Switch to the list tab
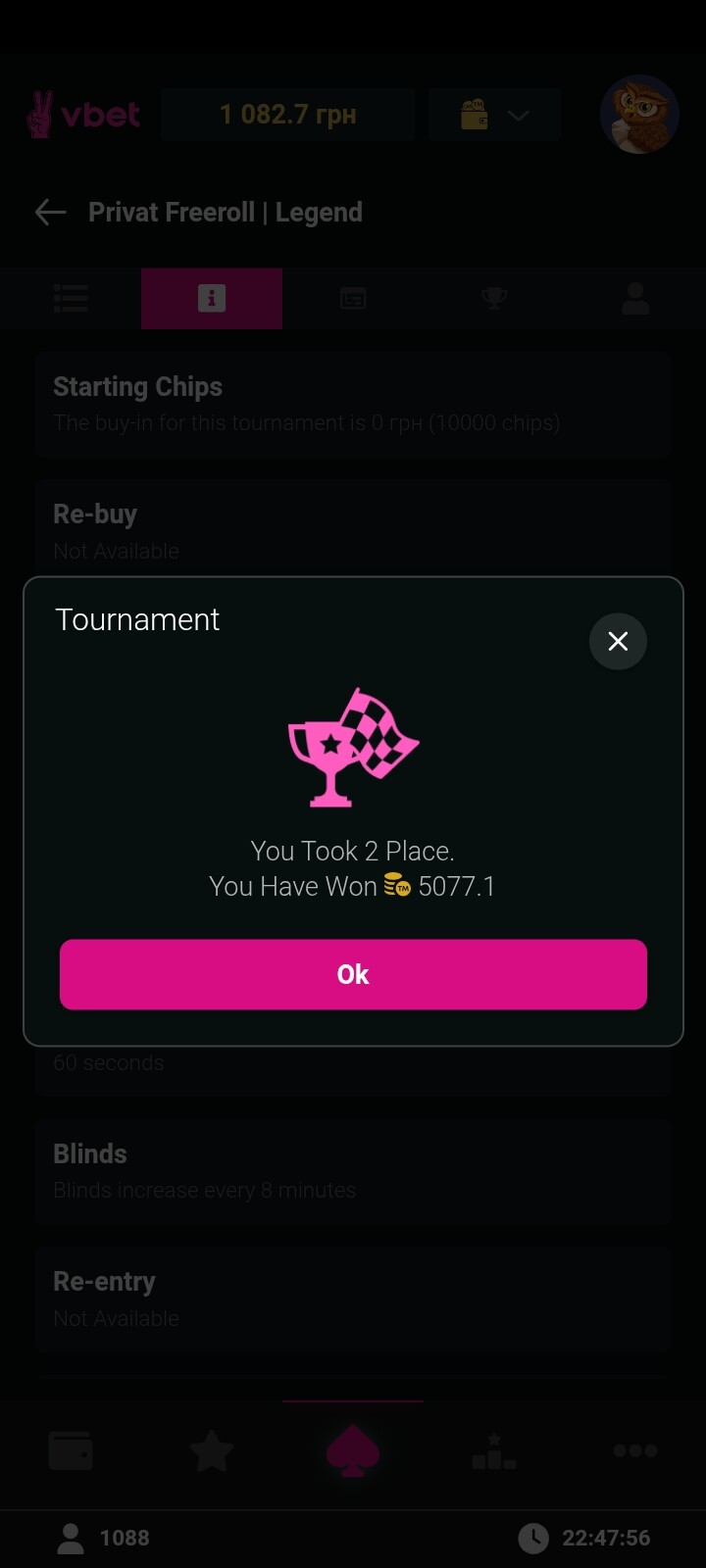 point(71,298)
